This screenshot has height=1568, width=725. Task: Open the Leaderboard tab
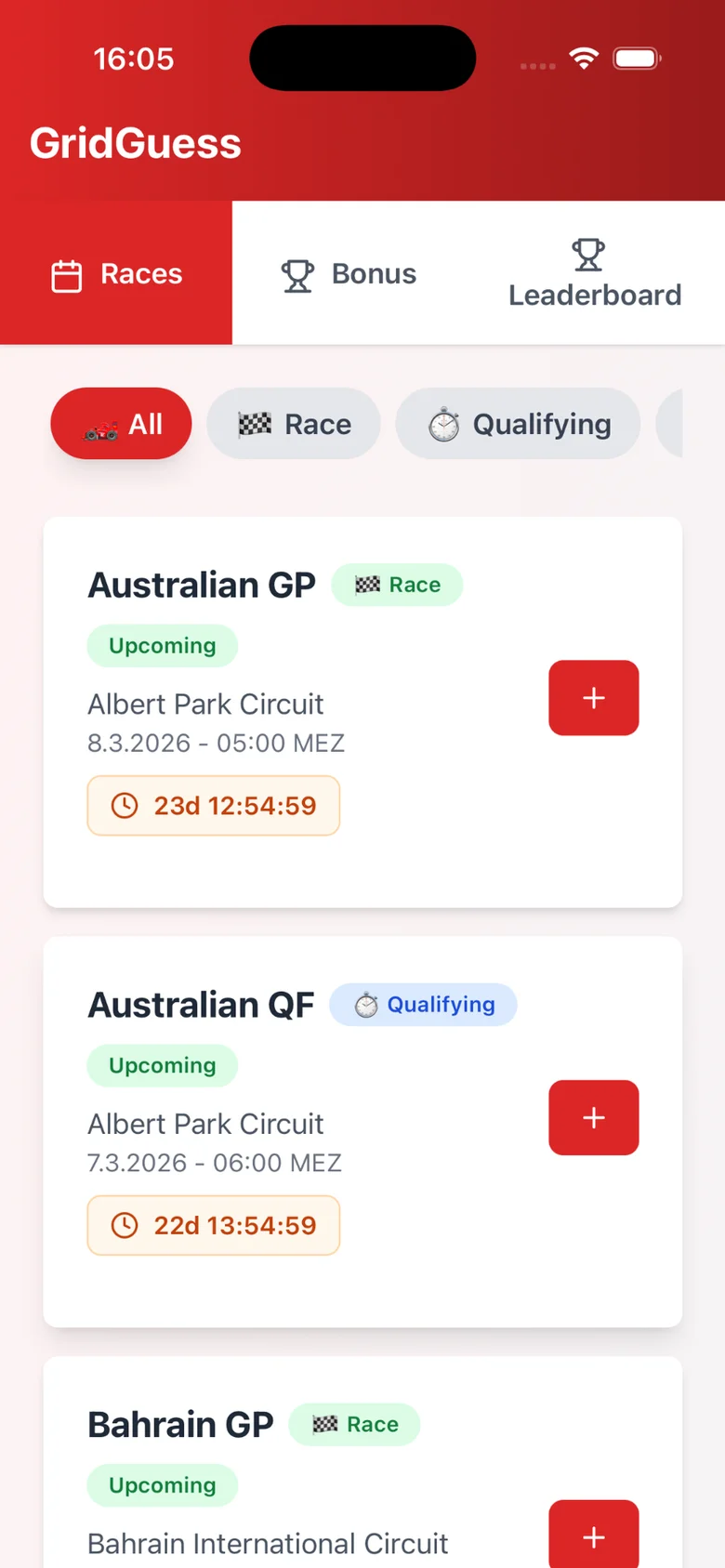[595, 273]
